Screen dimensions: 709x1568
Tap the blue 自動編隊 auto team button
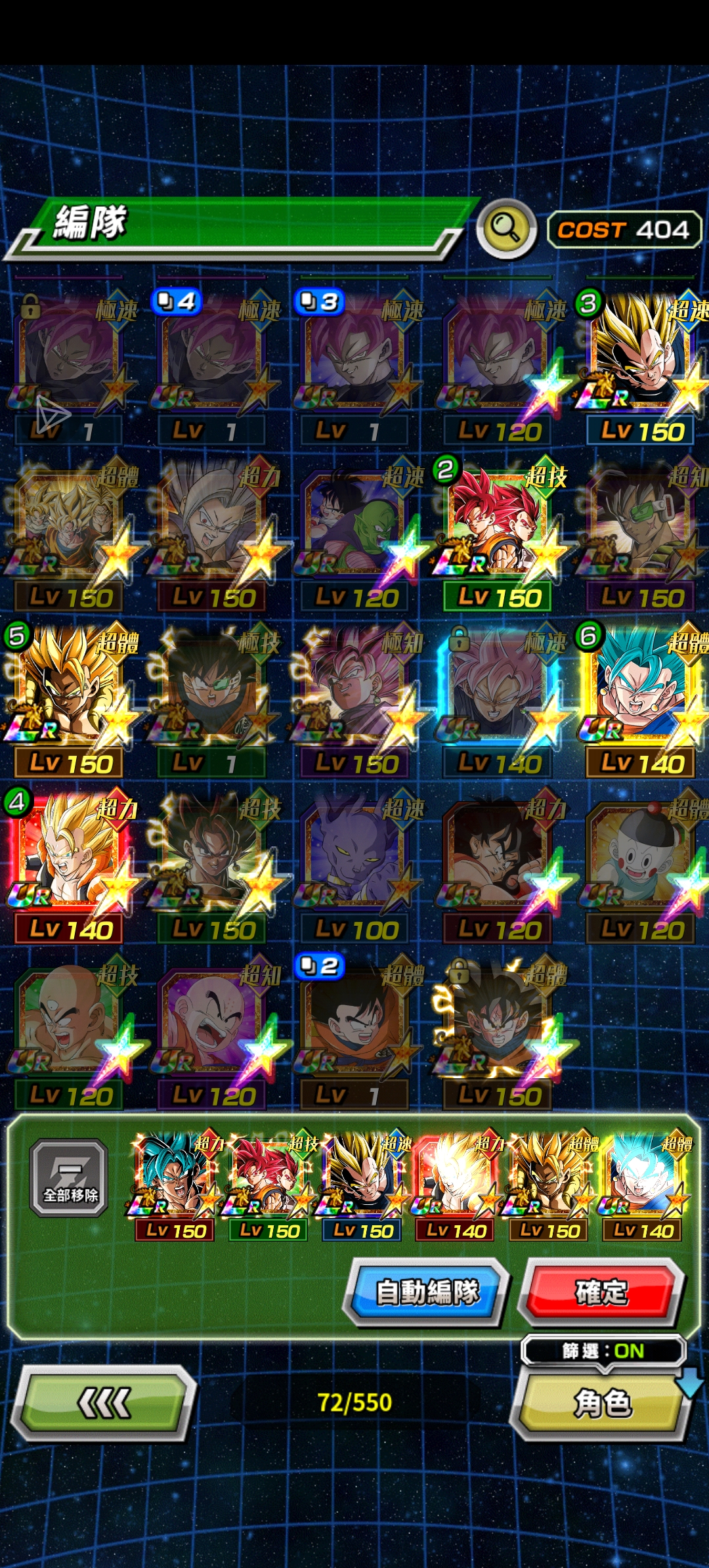click(x=427, y=1292)
